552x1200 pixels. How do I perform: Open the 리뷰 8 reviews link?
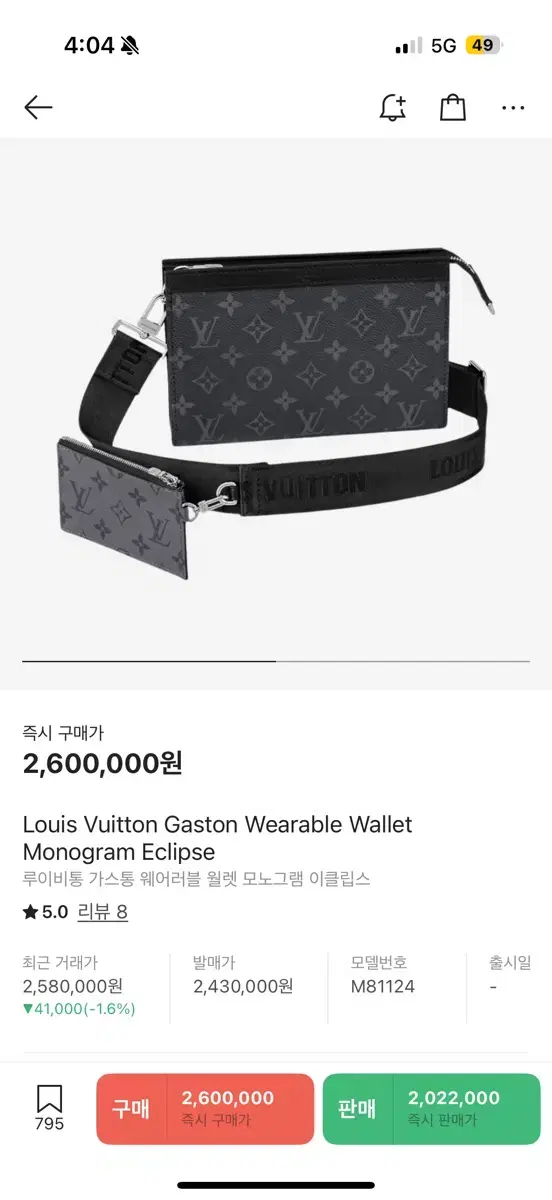103,912
